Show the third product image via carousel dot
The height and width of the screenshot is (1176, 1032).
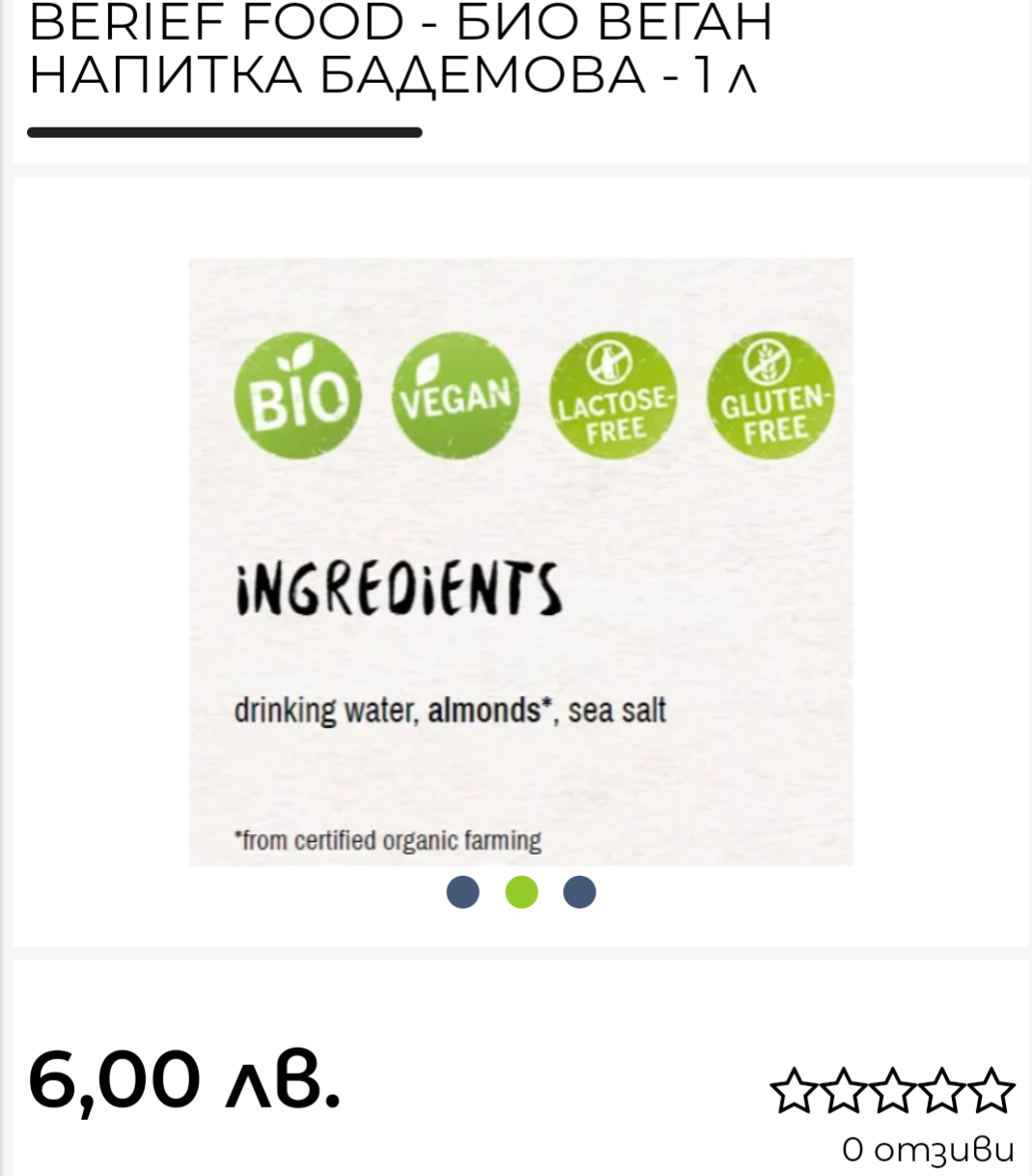point(579,892)
